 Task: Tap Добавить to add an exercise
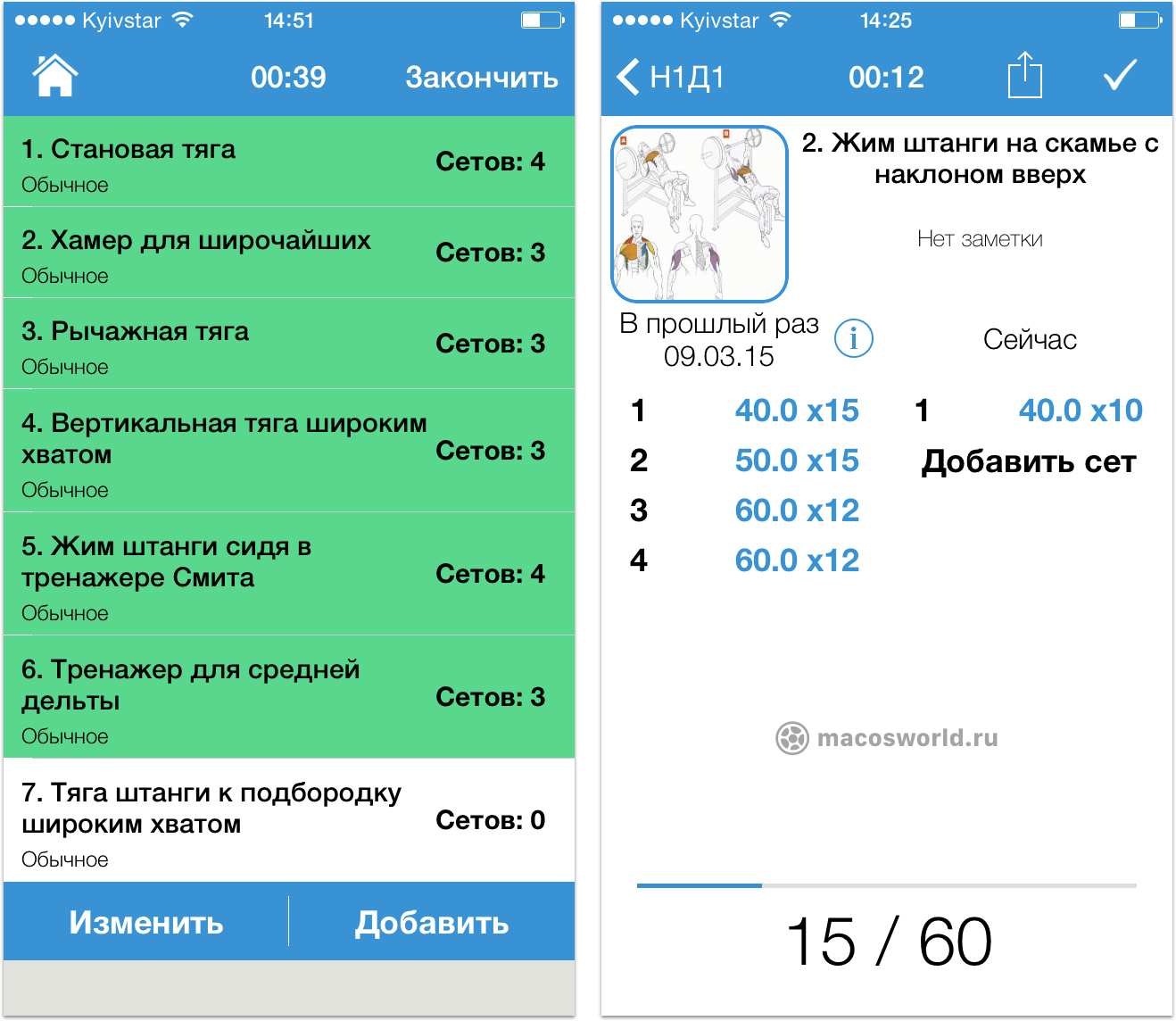point(432,922)
